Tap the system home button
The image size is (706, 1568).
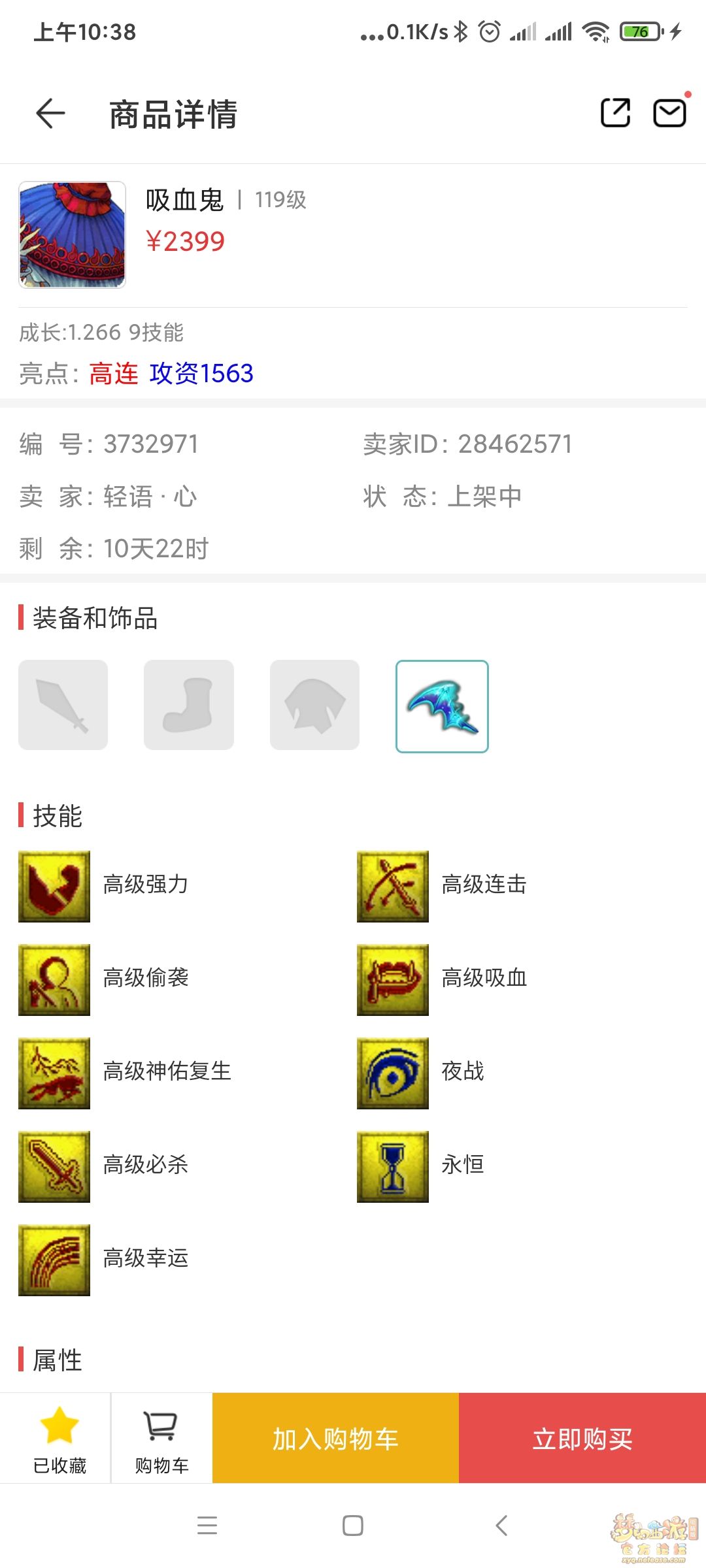(x=353, y=1526)
